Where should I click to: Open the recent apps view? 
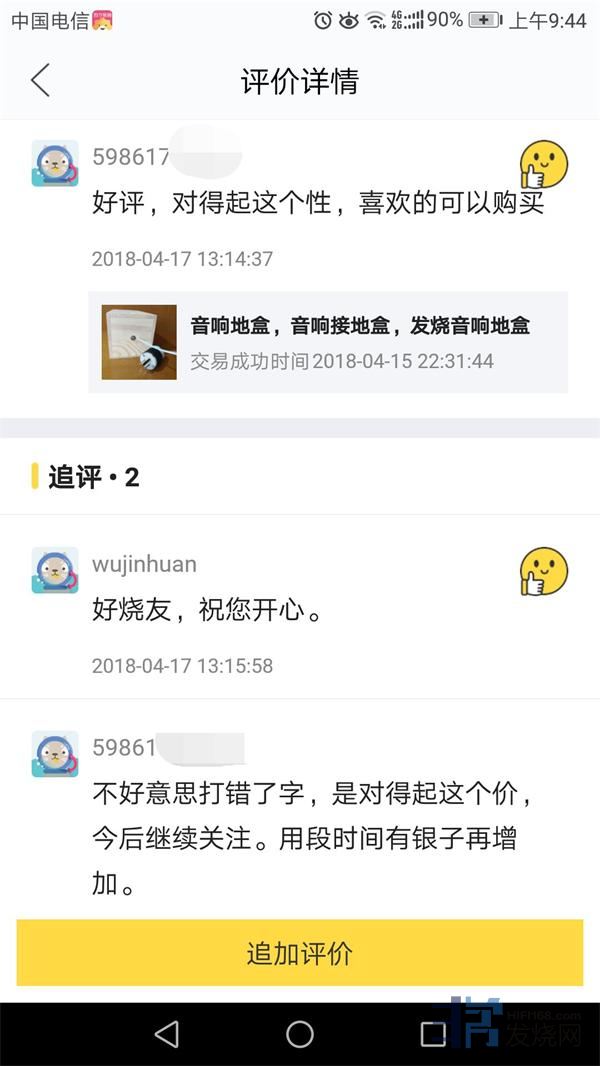(x=432, y=1034)
